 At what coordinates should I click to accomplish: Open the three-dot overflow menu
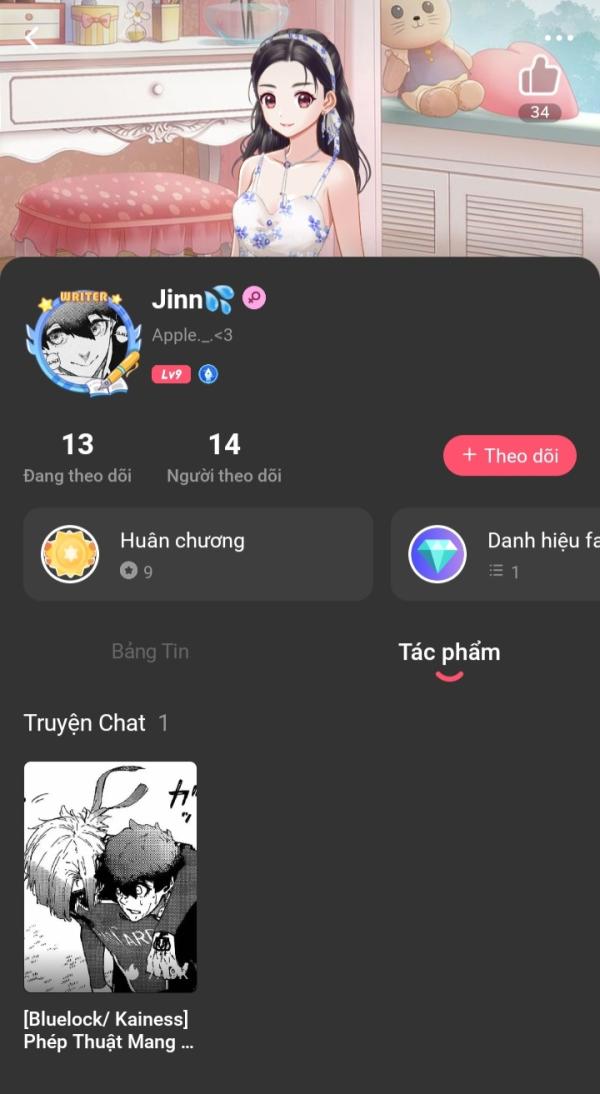(x=558, y=38)
